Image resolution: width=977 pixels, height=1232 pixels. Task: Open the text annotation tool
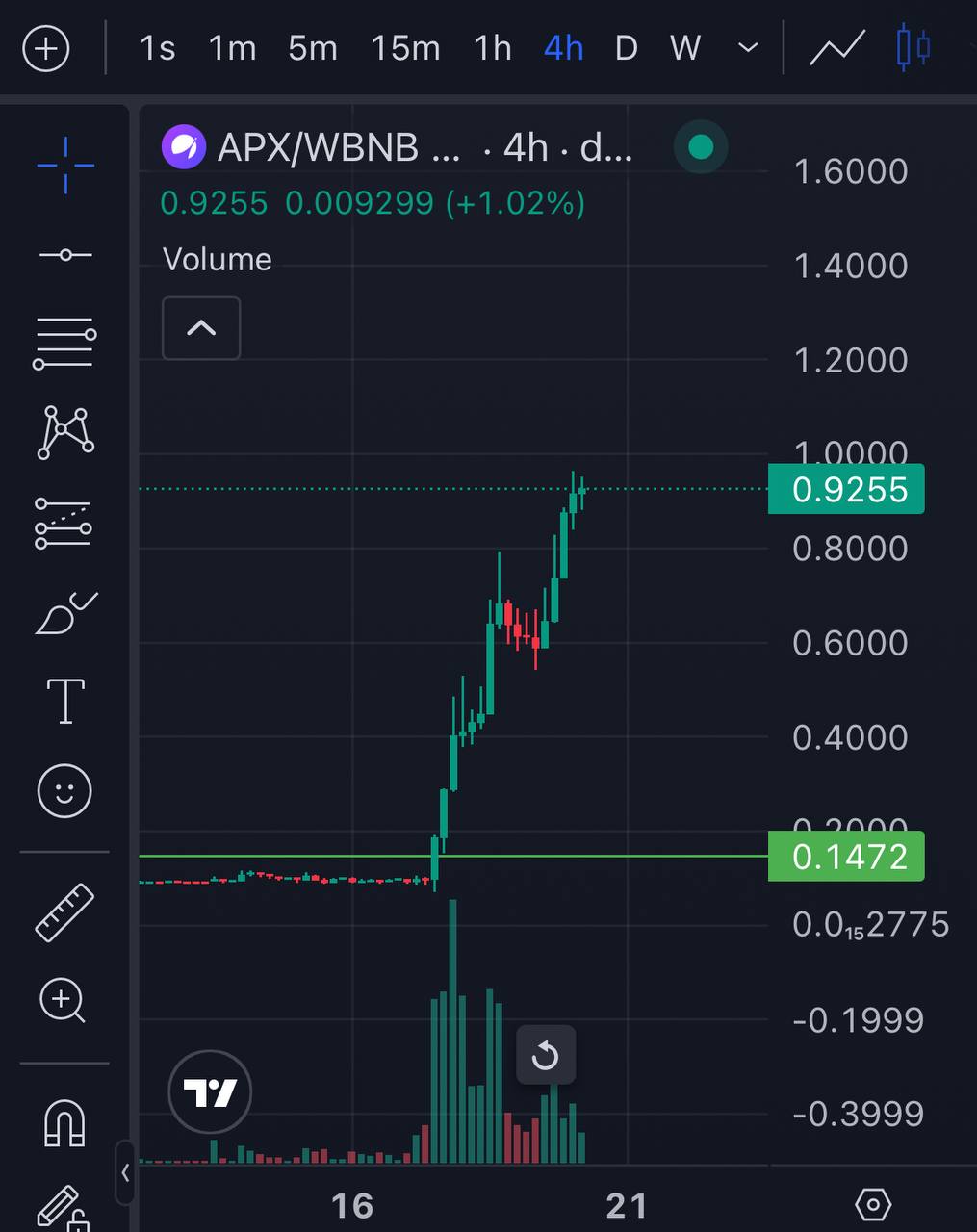[x=65, y=701]
